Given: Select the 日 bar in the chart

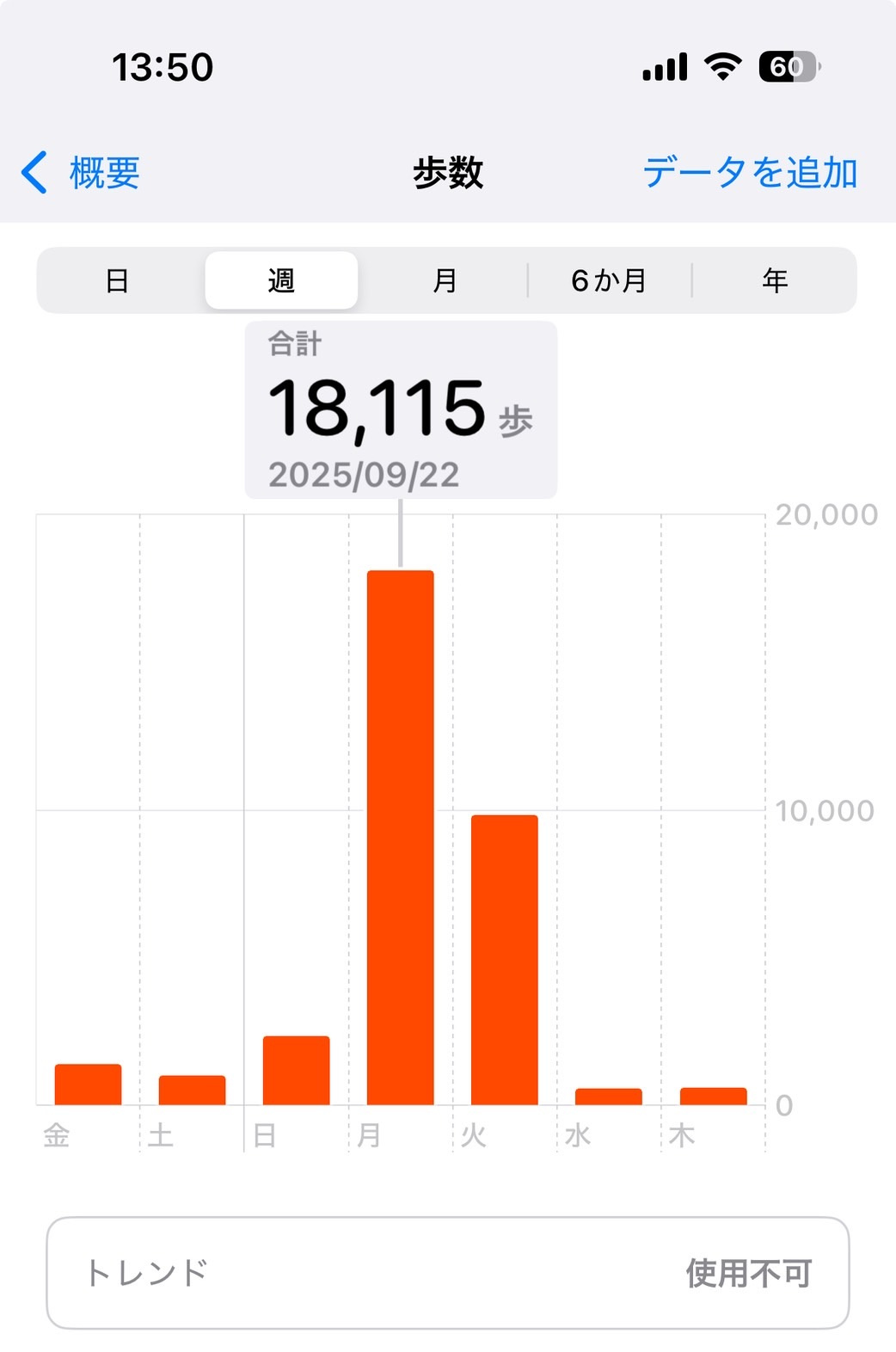Looking at the screenshot, I should click(x=296, y=1070).
